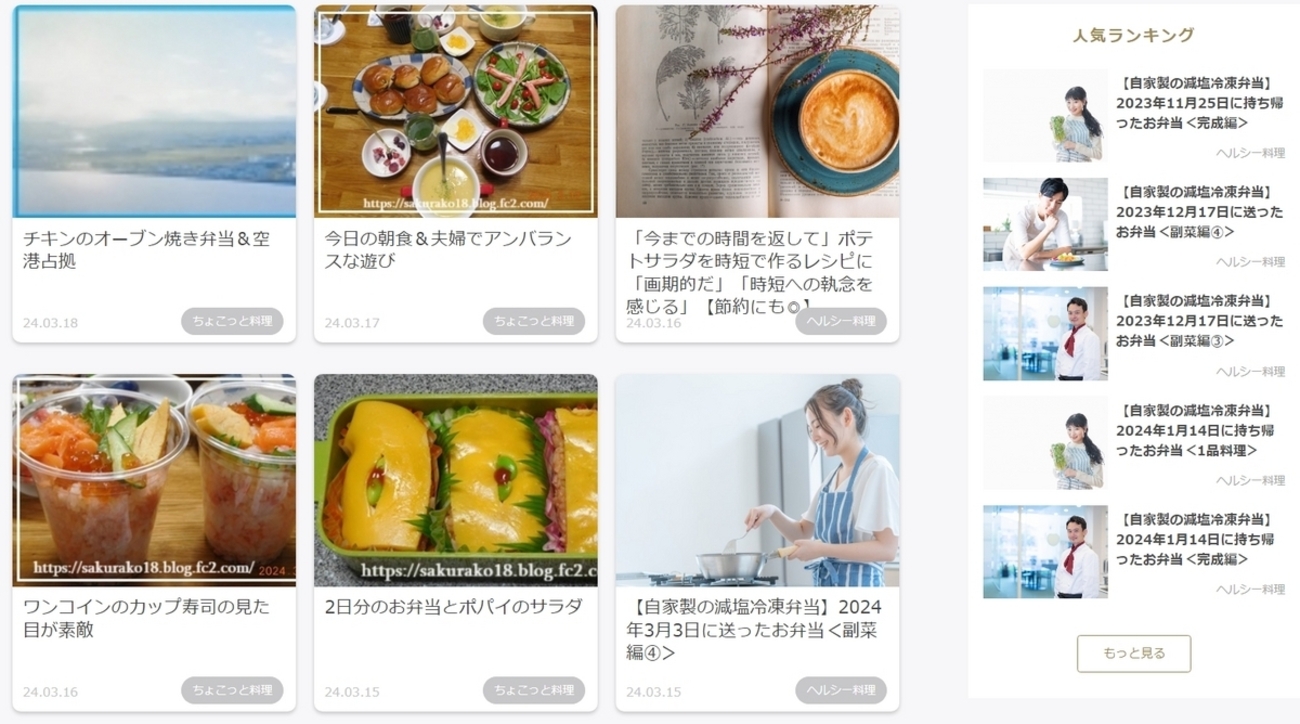This screenshot has width=1300, height=724.
Task: Open the 2日分のお弁当とポパイのサラダ post
Action: pyautogui.click(x=453, y=606)
